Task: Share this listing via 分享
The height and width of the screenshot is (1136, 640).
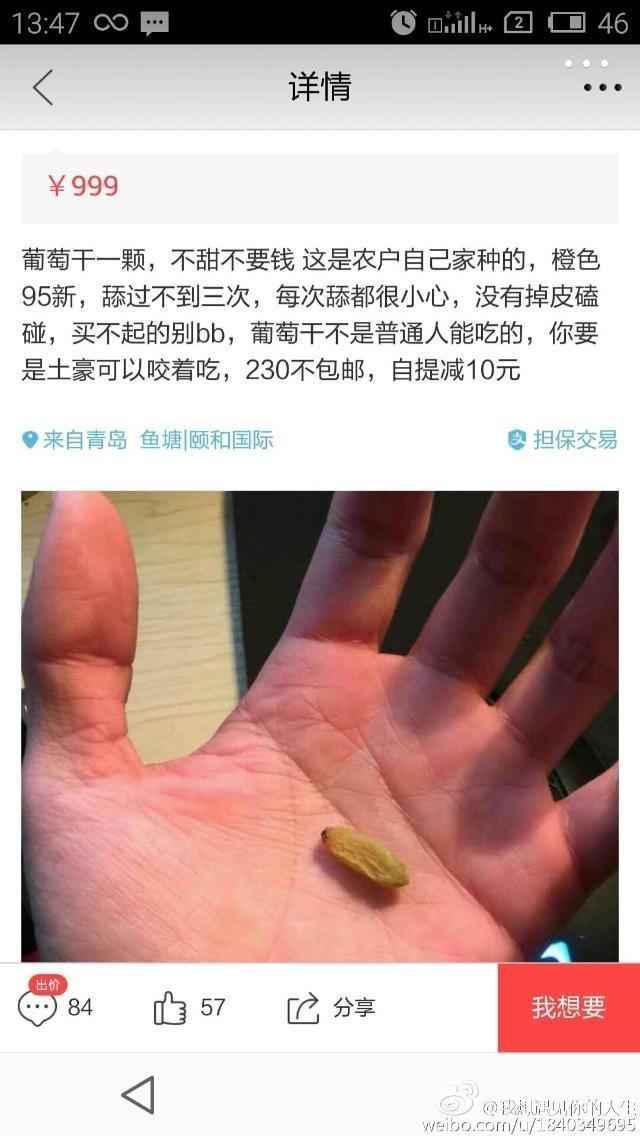Action: [x=331, y=1007]
